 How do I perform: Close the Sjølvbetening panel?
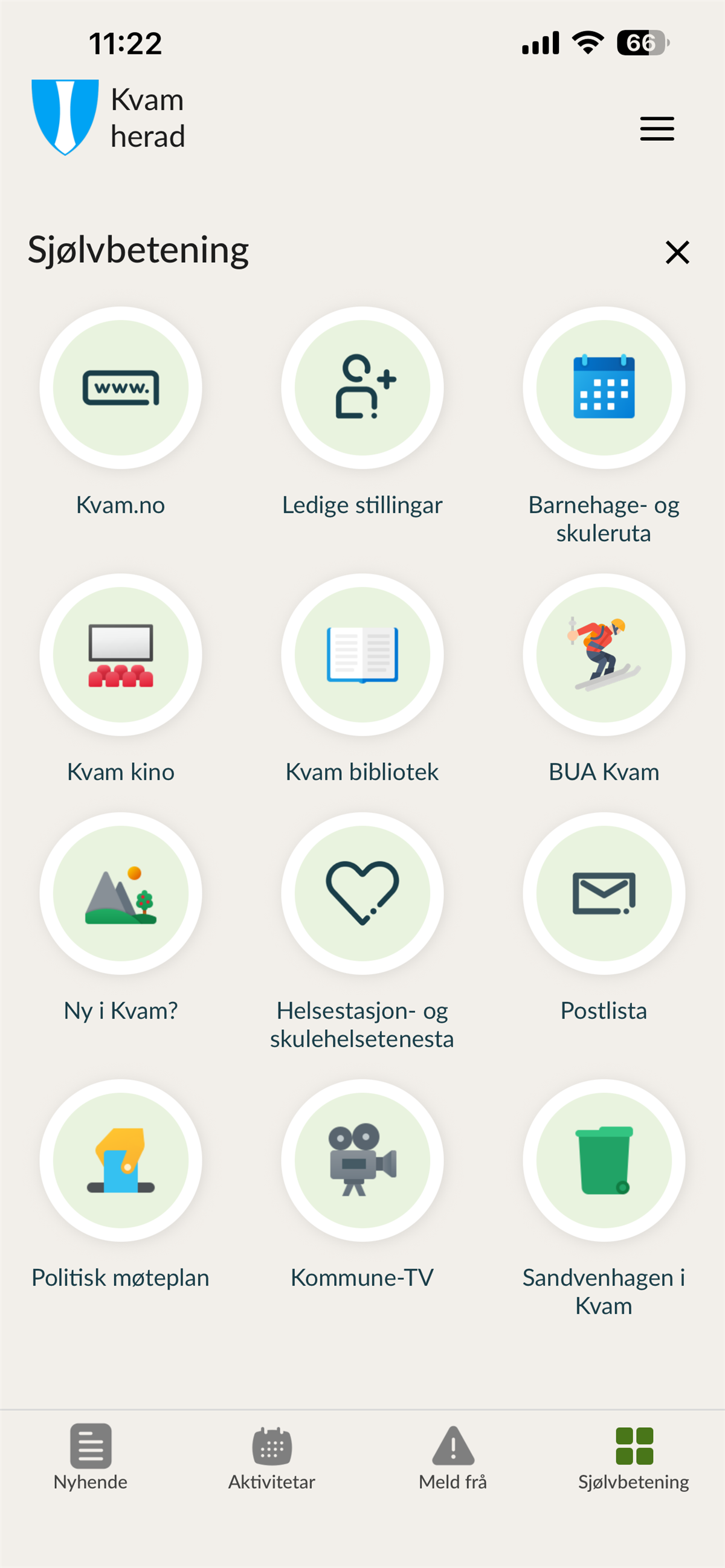coord(677,251)
